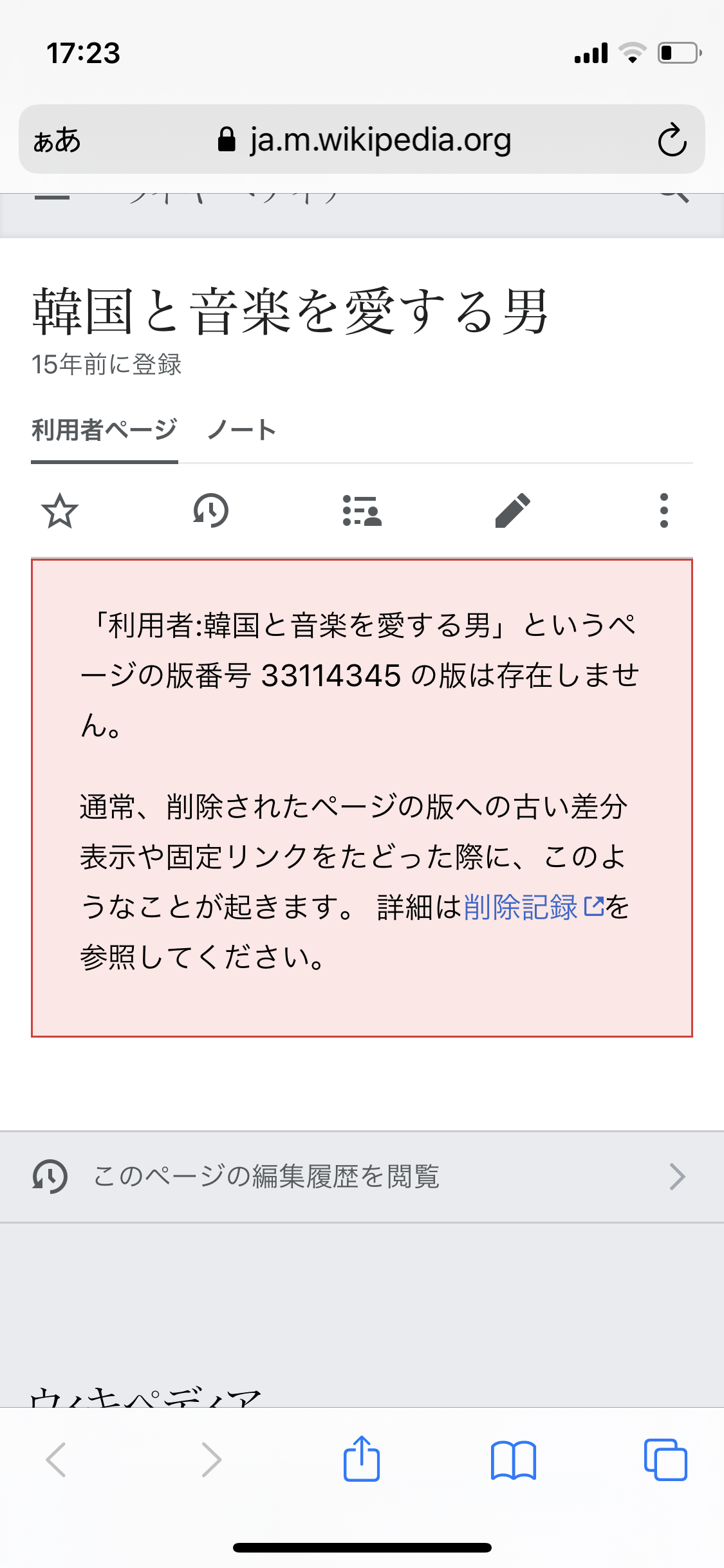
Task: Switch to the ノート tab
Action: point(242,430)
